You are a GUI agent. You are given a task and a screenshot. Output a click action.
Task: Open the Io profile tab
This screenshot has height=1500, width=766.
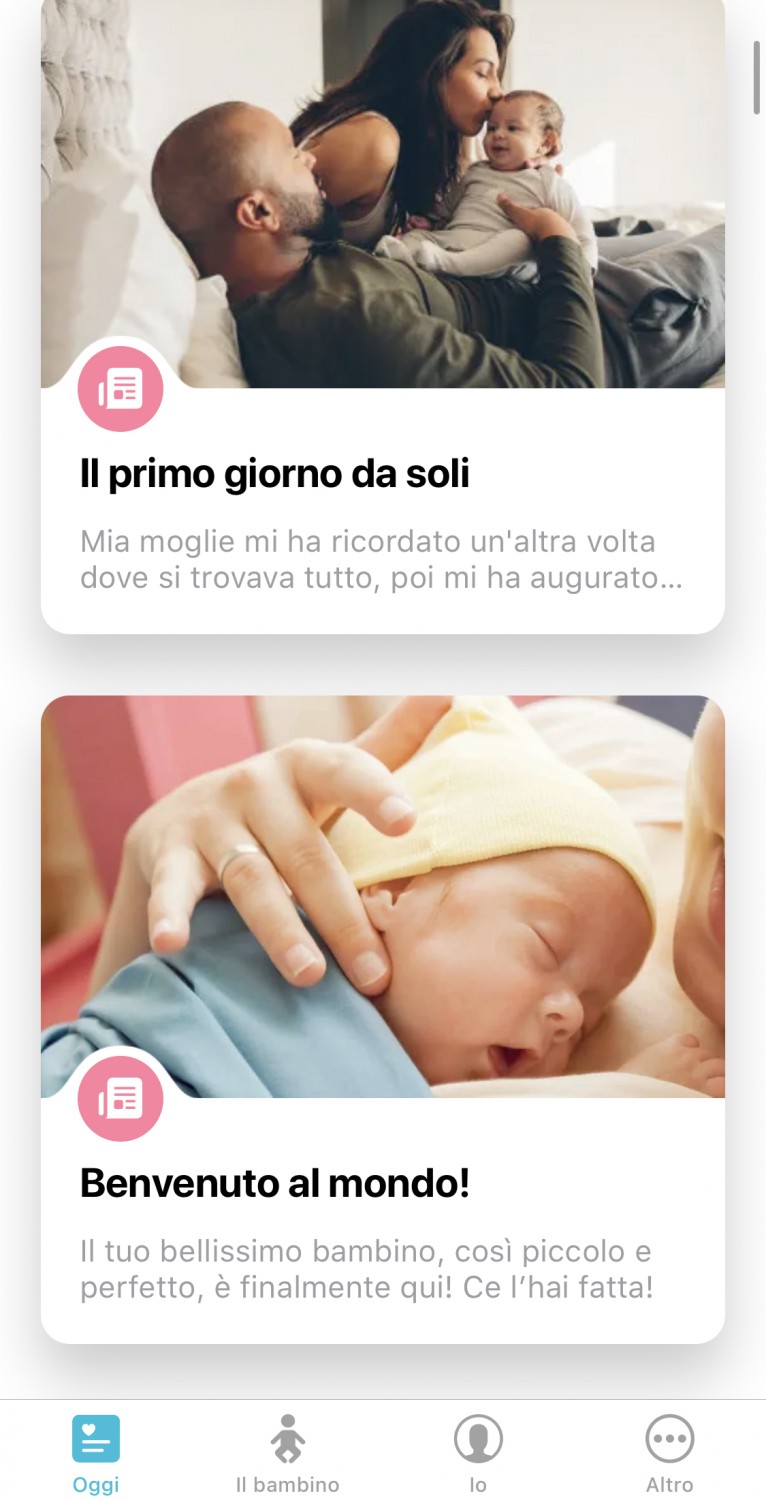pyautogui.click(x=478, y=1453)
